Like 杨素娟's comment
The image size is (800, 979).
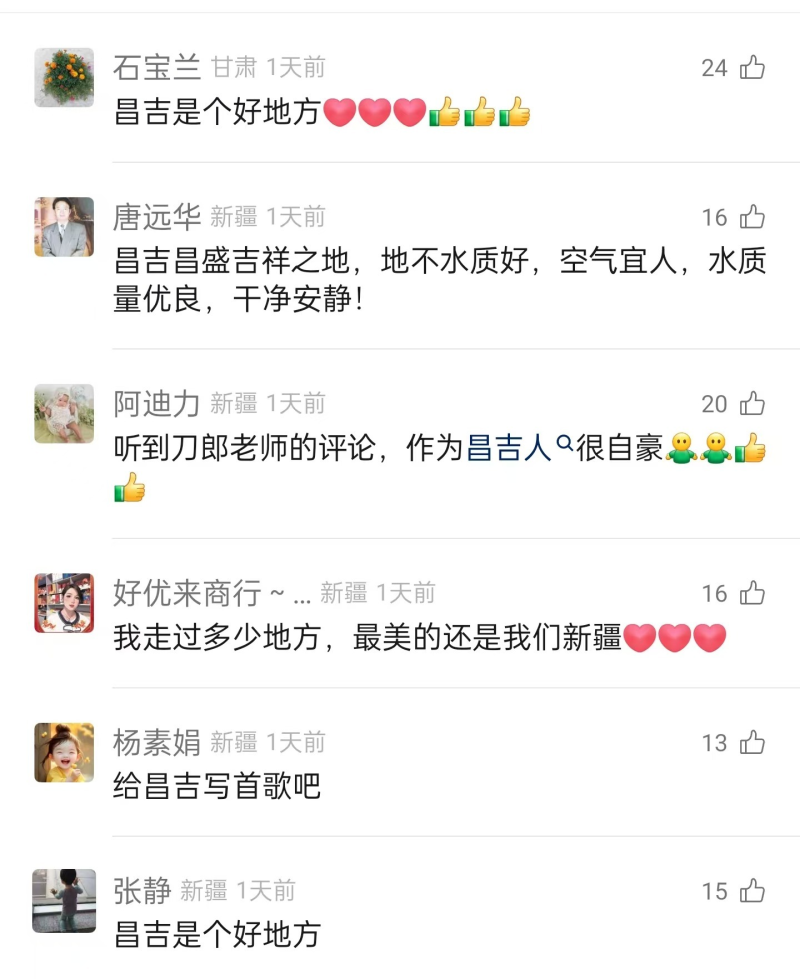tap(752, 742)
